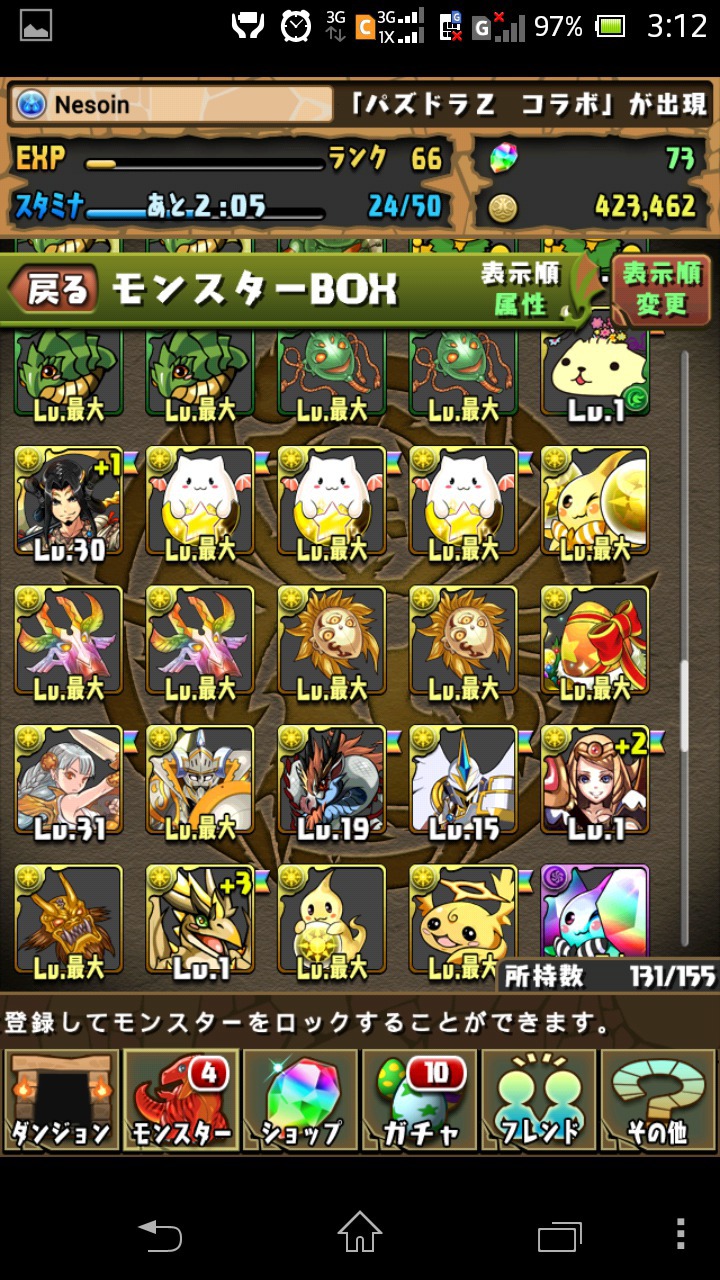Switch to the ダンジョン tab
Image resolution: width=720 pixels, height=1280 pixels.
click(61, 1102)
